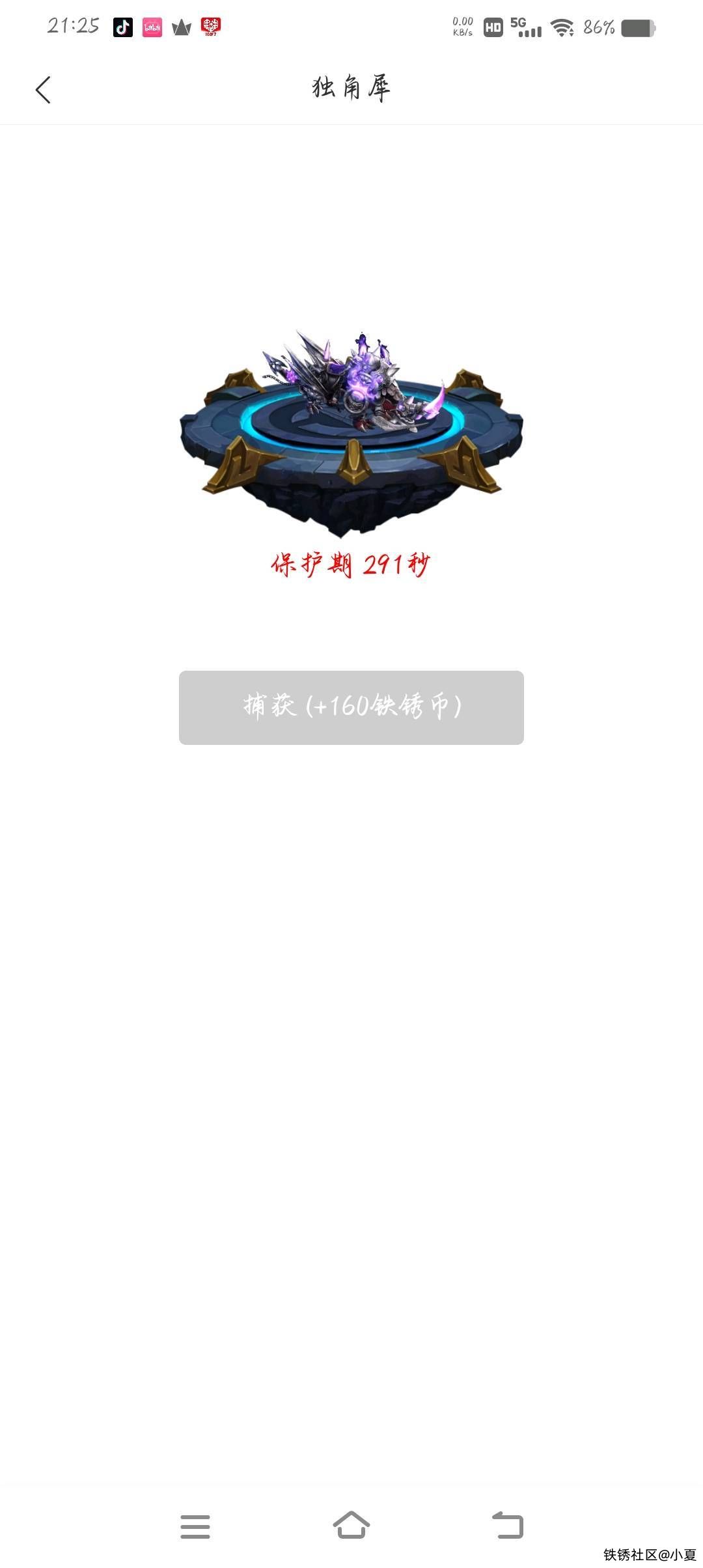Image resolution: width=703 pixels, height=1568 pixels.
Task: Tap the system navigation back button
Action: click(508, 1525)
